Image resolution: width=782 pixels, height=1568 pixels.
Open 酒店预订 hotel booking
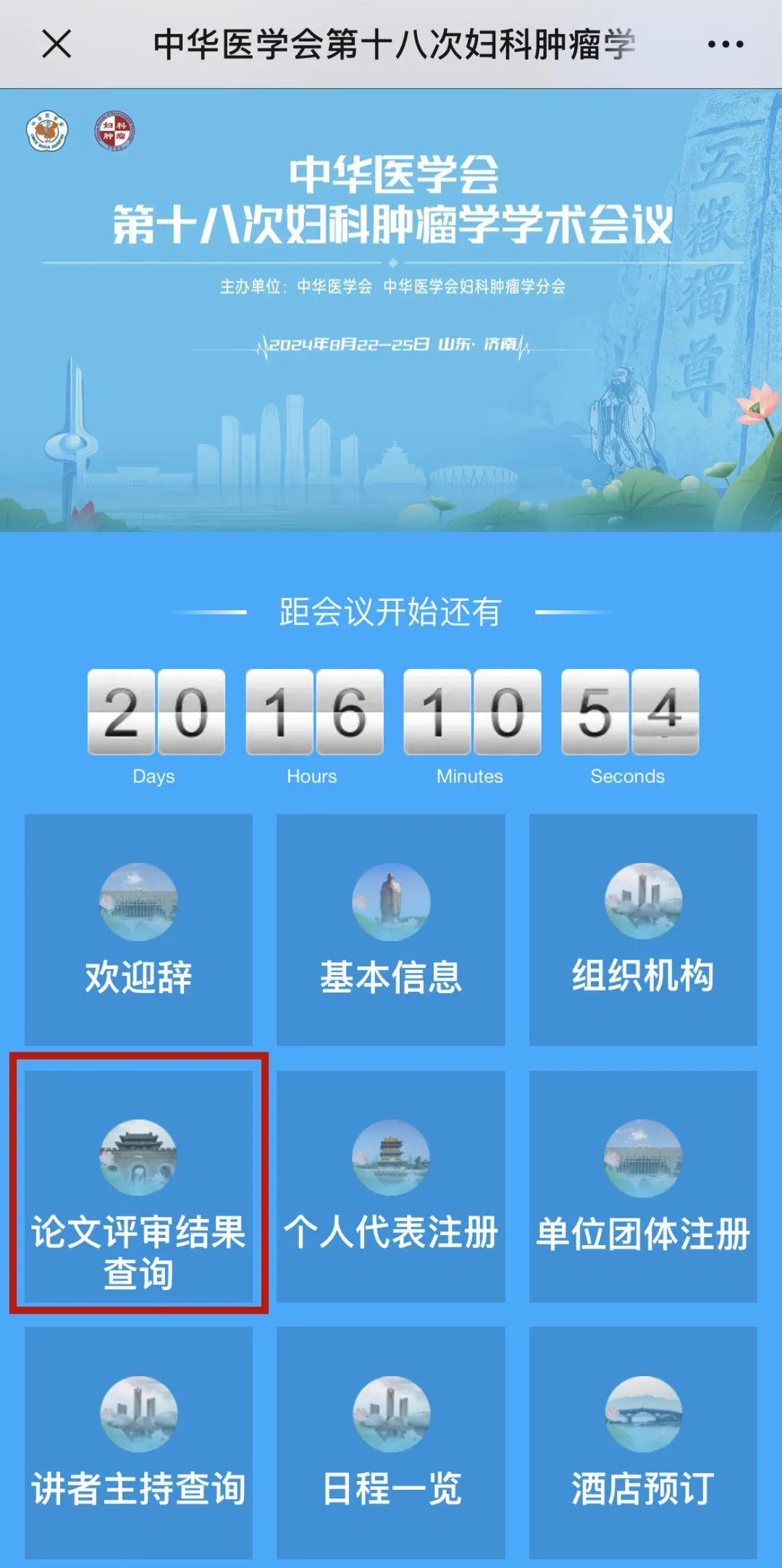click(643, 1442)
